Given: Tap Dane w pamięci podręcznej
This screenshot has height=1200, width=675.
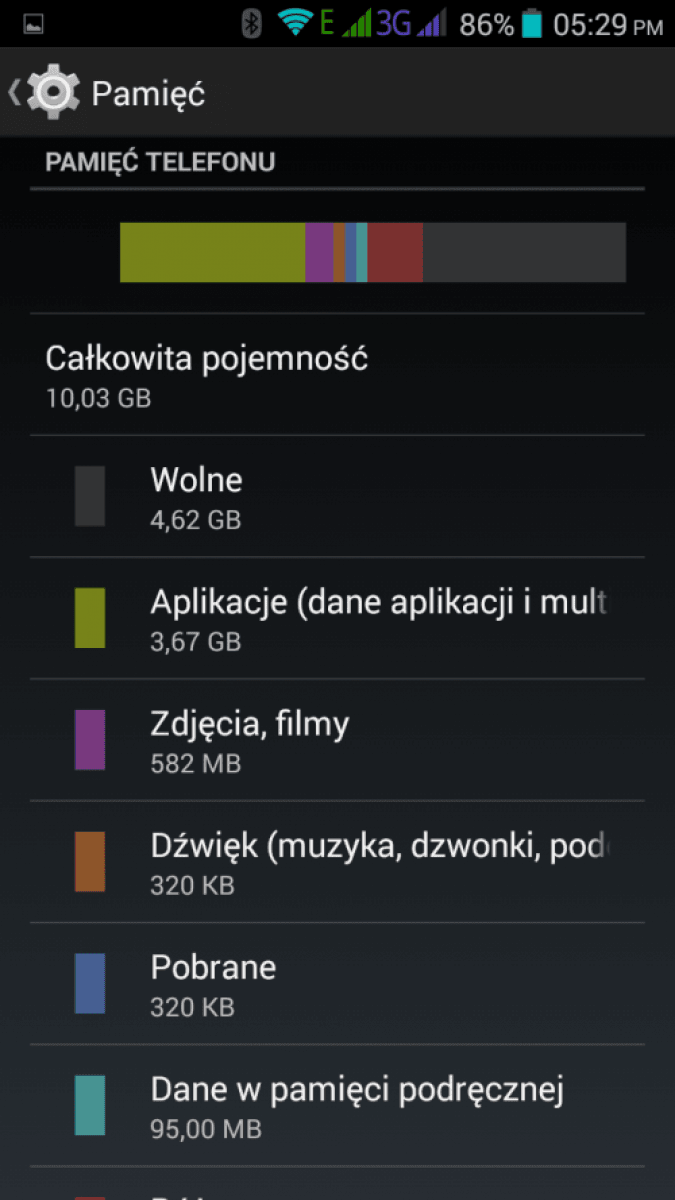Looking at the screenshot, I should [x=337, y=1106].
